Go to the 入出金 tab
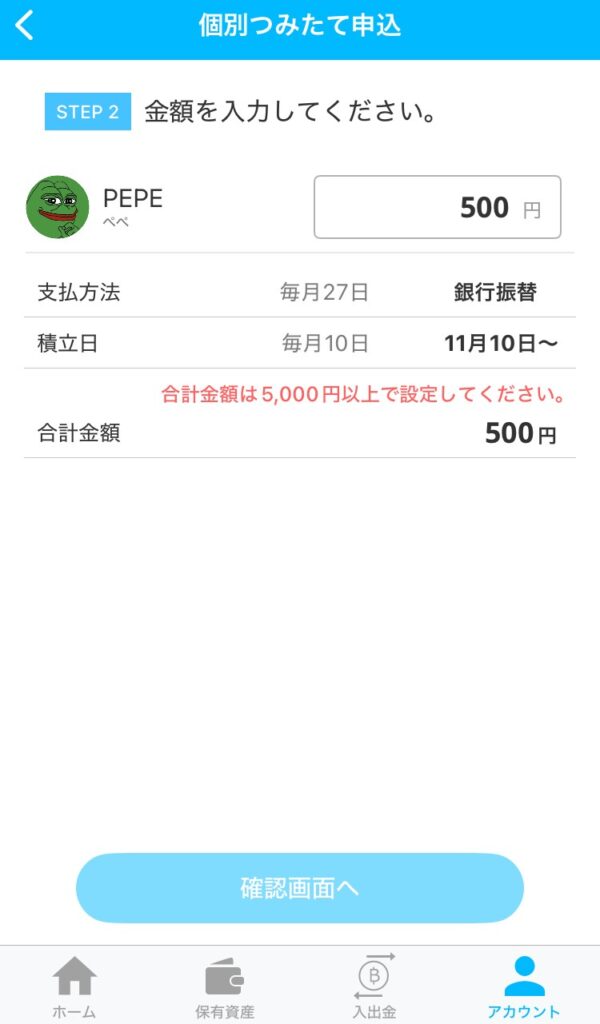 click(374, 986)
